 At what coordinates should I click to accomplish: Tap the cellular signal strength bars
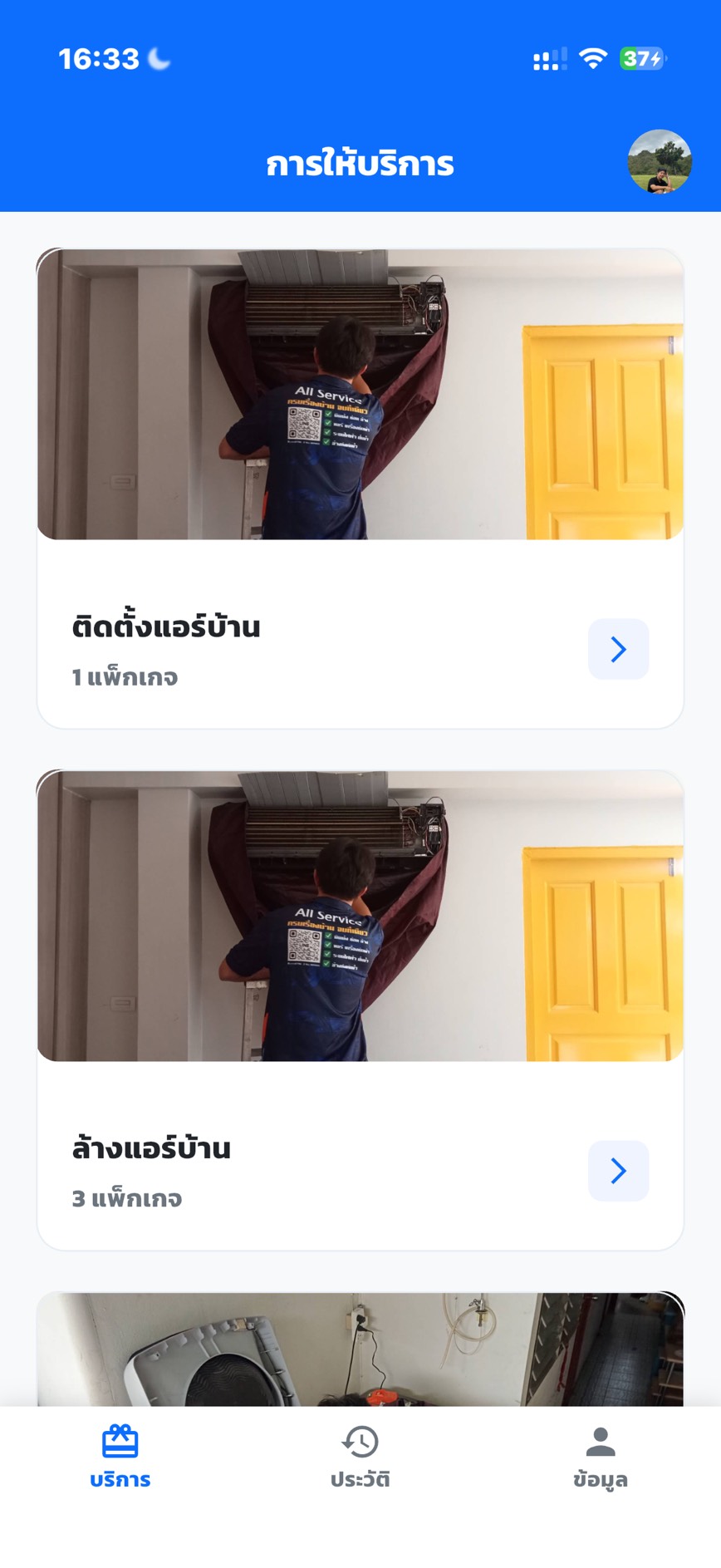[547, 60]
